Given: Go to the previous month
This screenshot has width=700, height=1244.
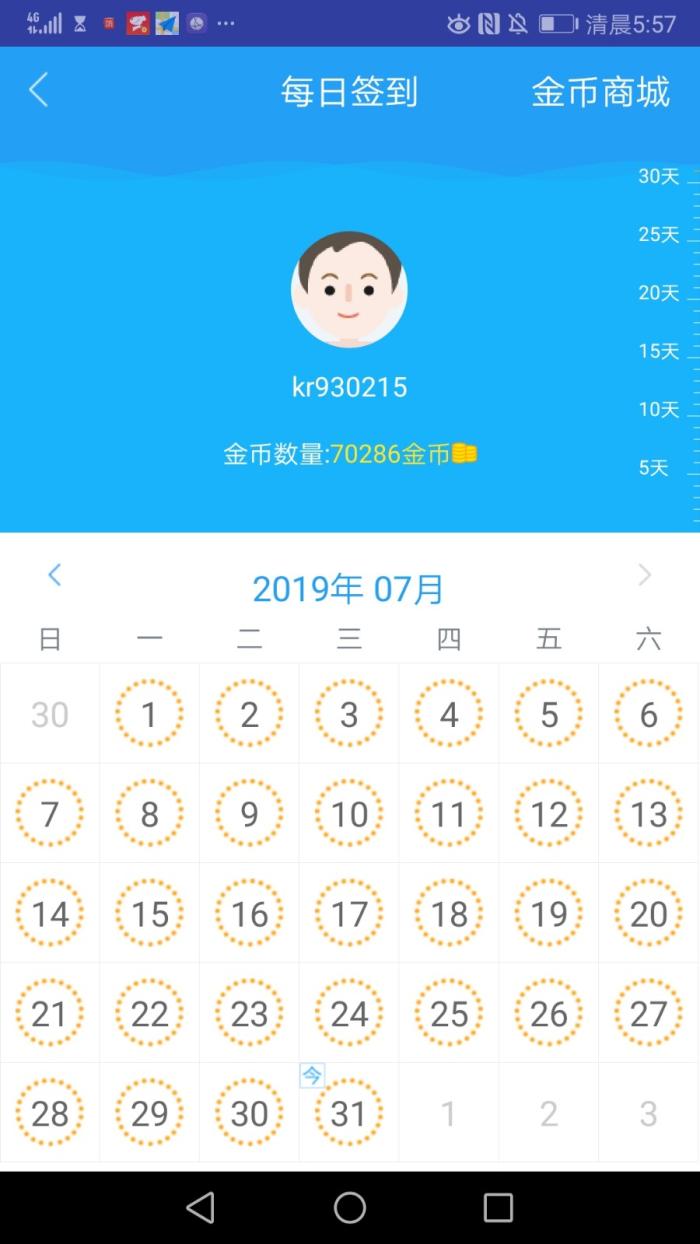Looking at the screenshot, I should tap(55, 575).
